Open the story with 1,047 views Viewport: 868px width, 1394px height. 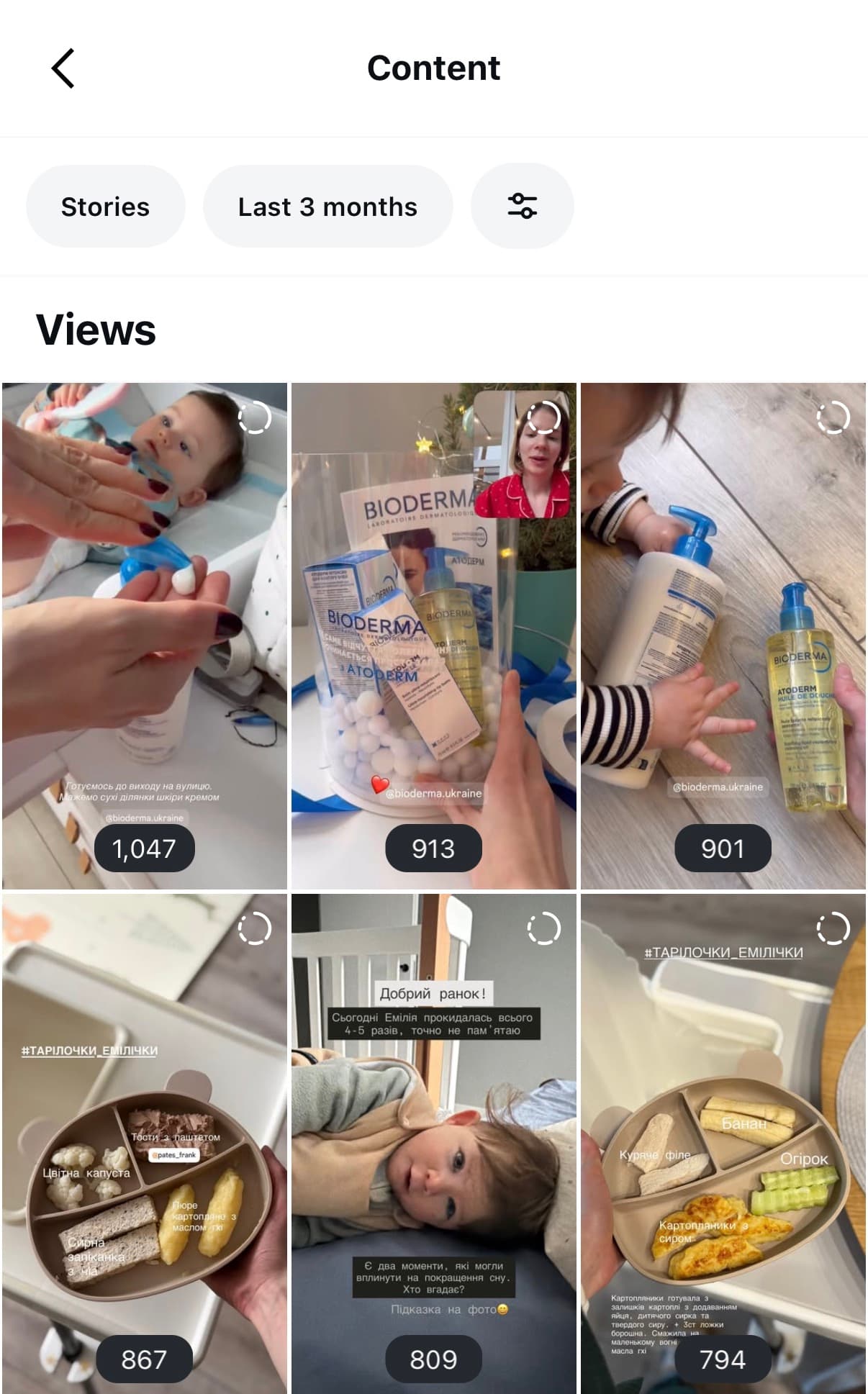coord(144,635)
